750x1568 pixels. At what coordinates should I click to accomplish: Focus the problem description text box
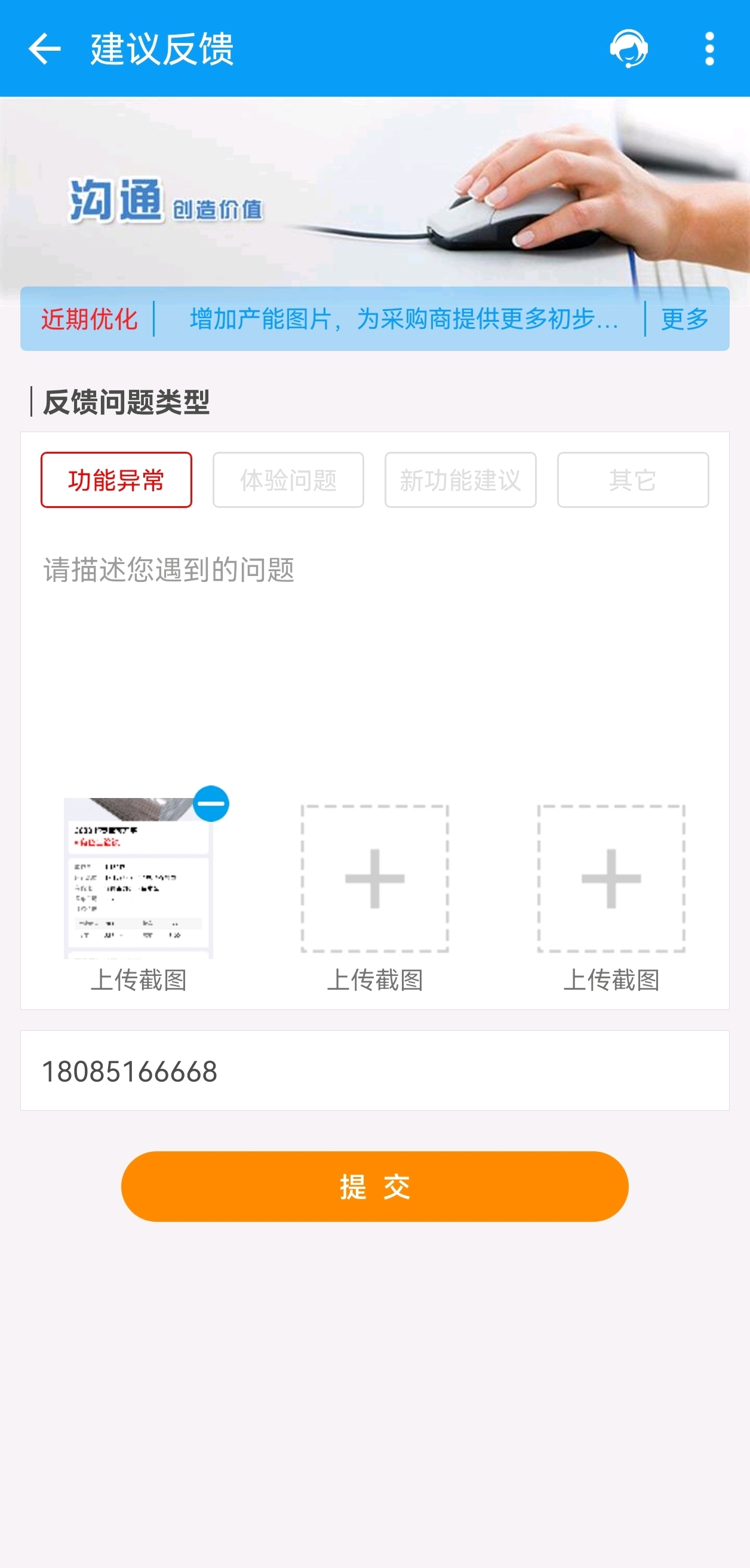tap(375, 651)
